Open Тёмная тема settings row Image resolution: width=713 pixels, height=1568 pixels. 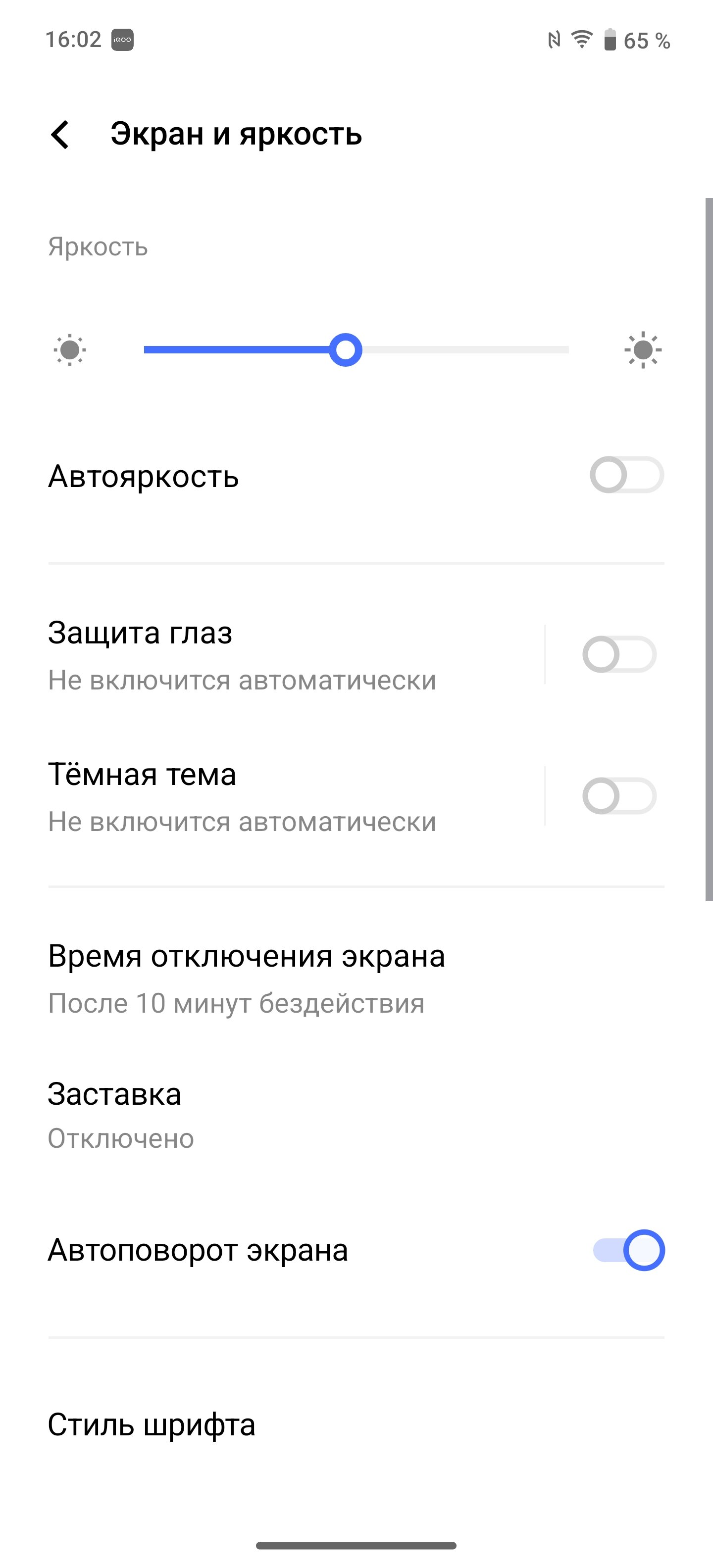(x=292, y=796)
